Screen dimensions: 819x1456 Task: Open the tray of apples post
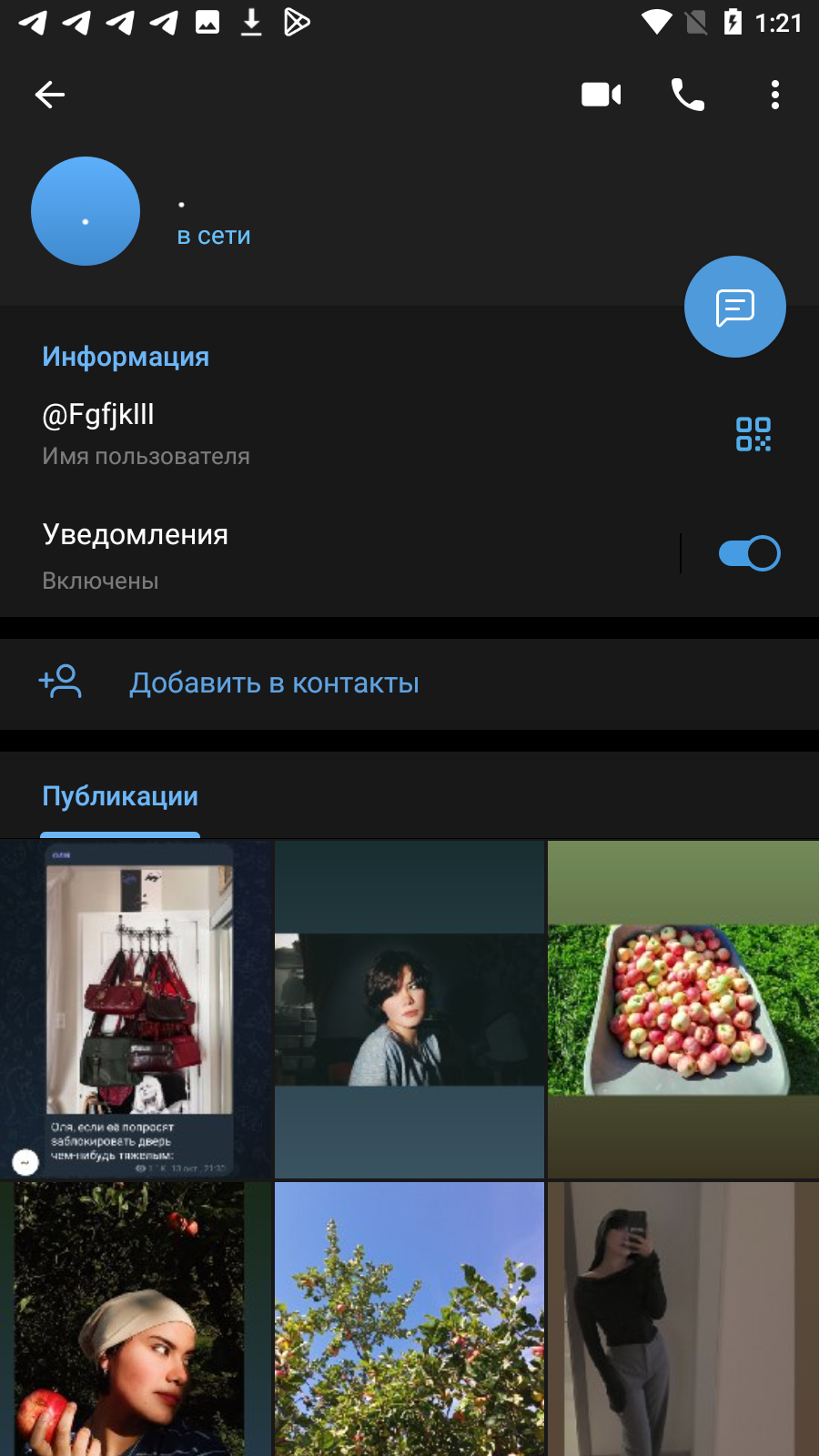[683, 1009]
